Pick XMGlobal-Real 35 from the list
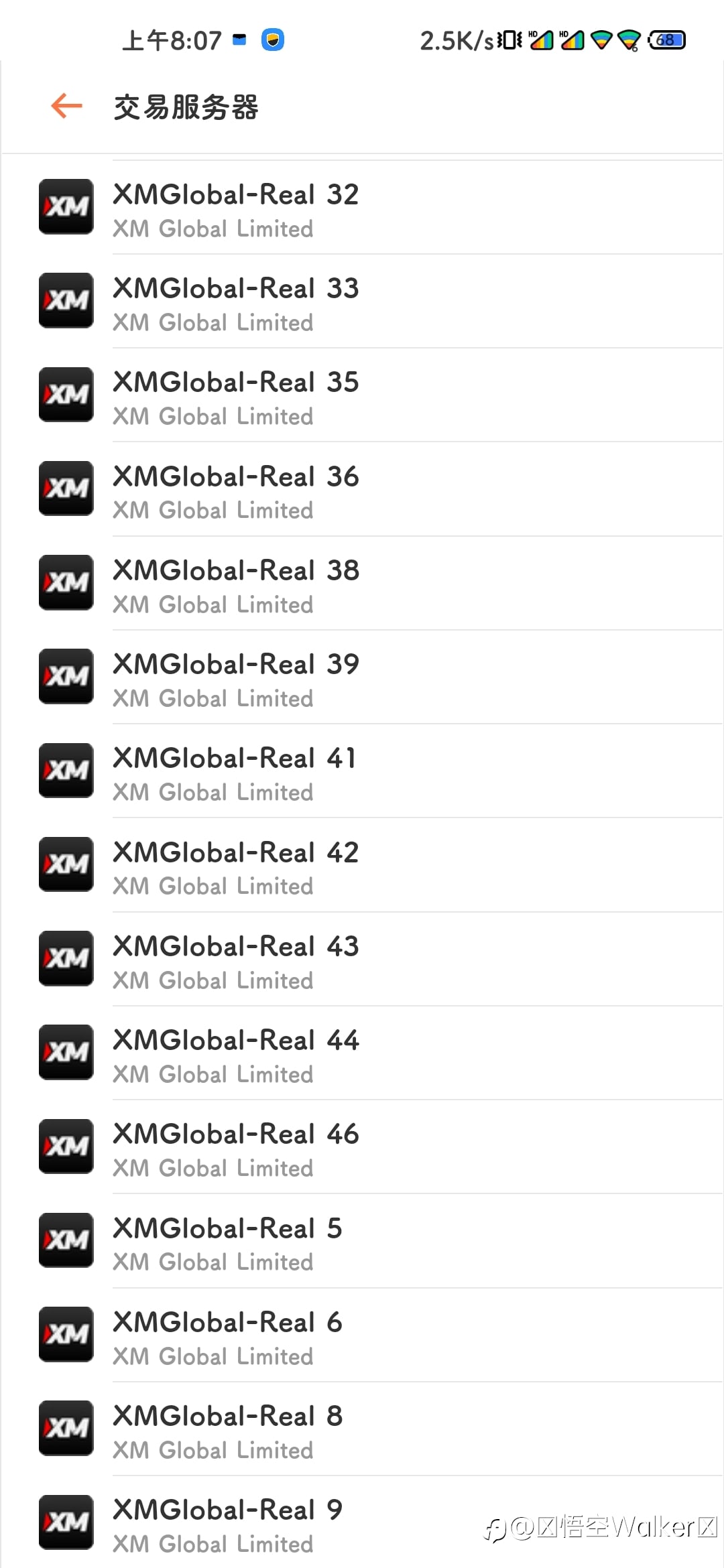 [362, 395]
